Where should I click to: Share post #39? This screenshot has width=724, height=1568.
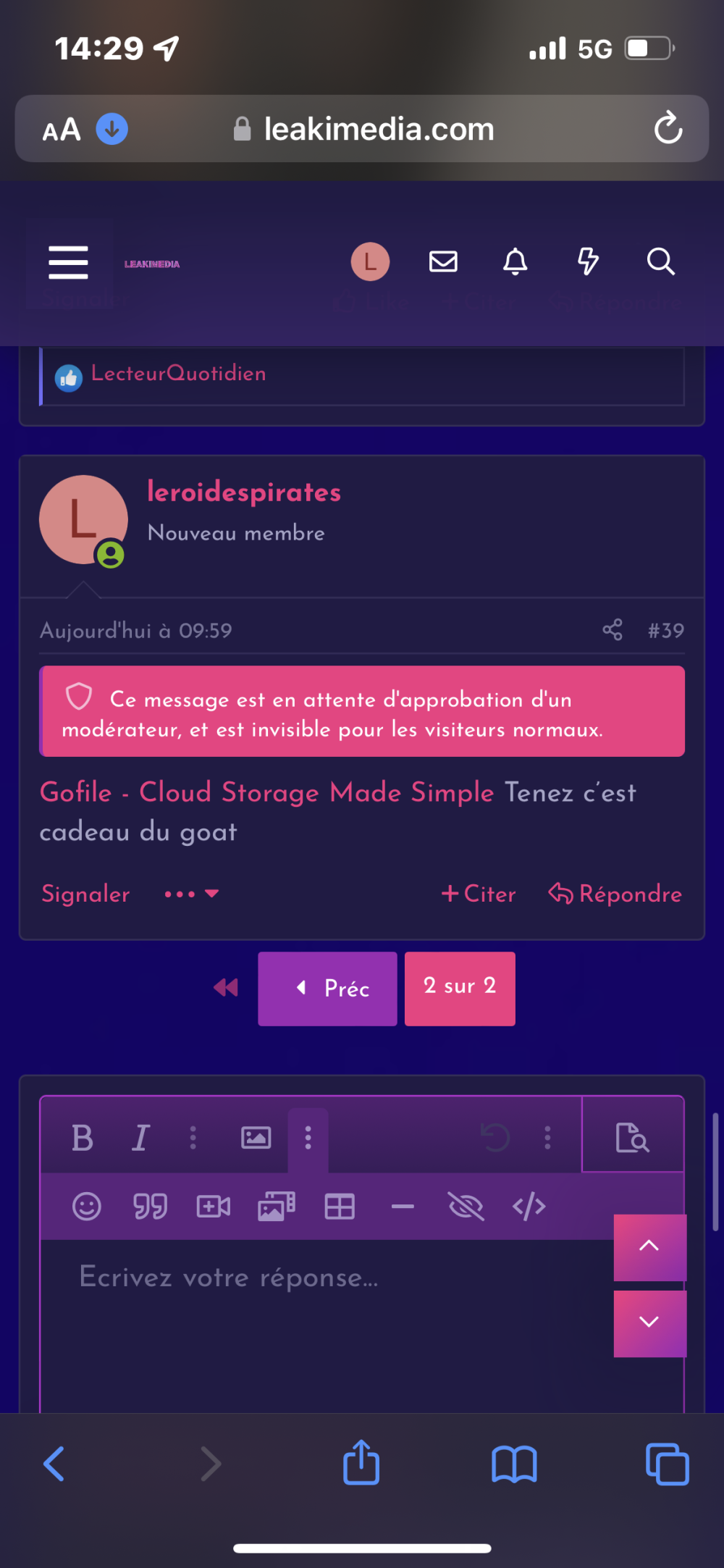[613, 629]
